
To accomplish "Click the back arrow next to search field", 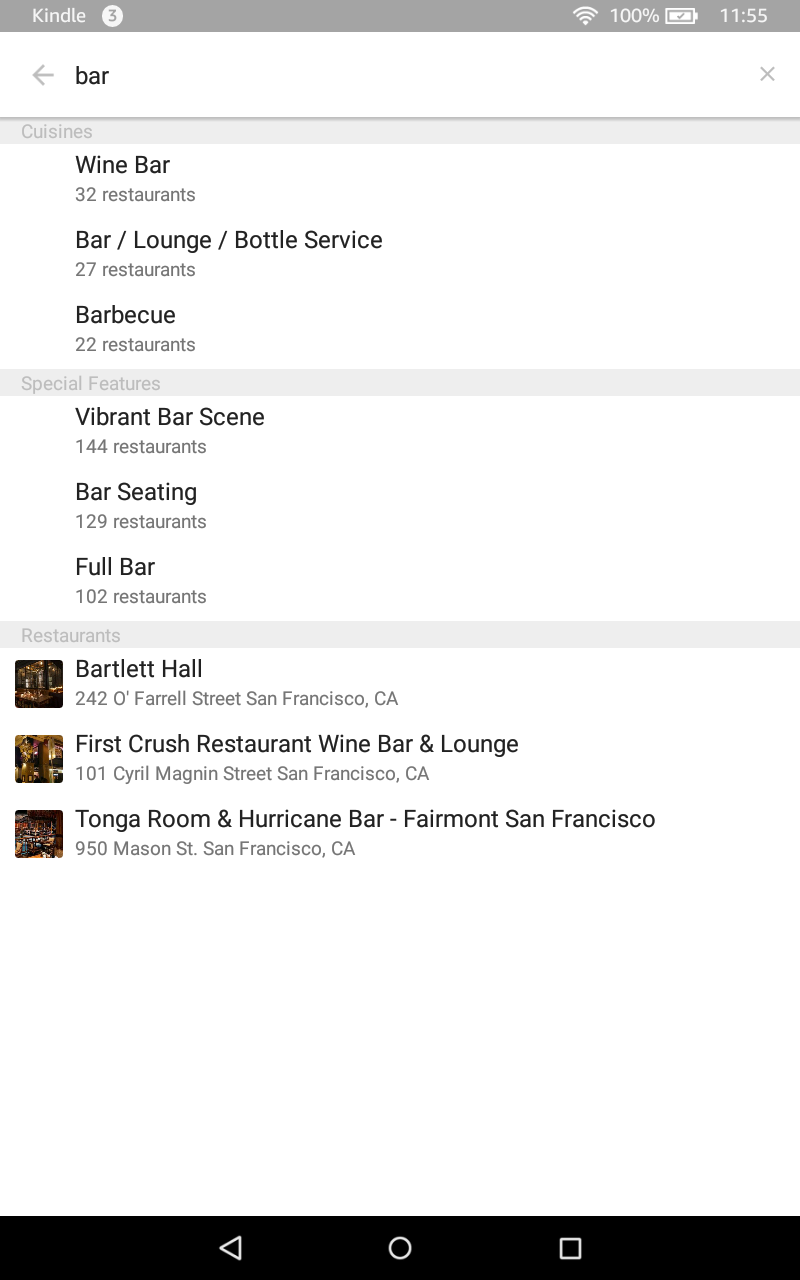I will coord(42,75).
